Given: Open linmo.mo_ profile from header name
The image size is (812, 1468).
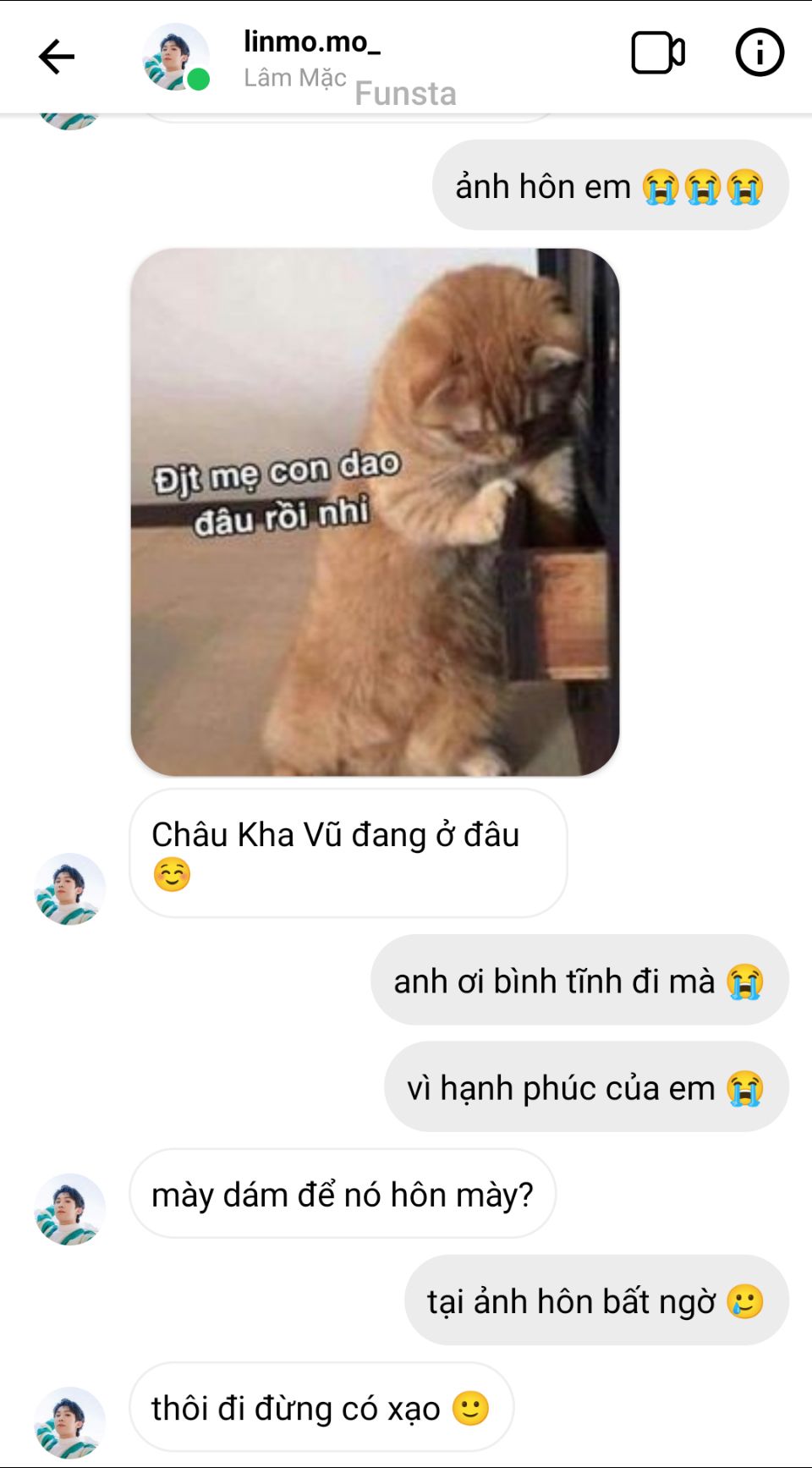Looking at the screenshot, I should point(311,41).
